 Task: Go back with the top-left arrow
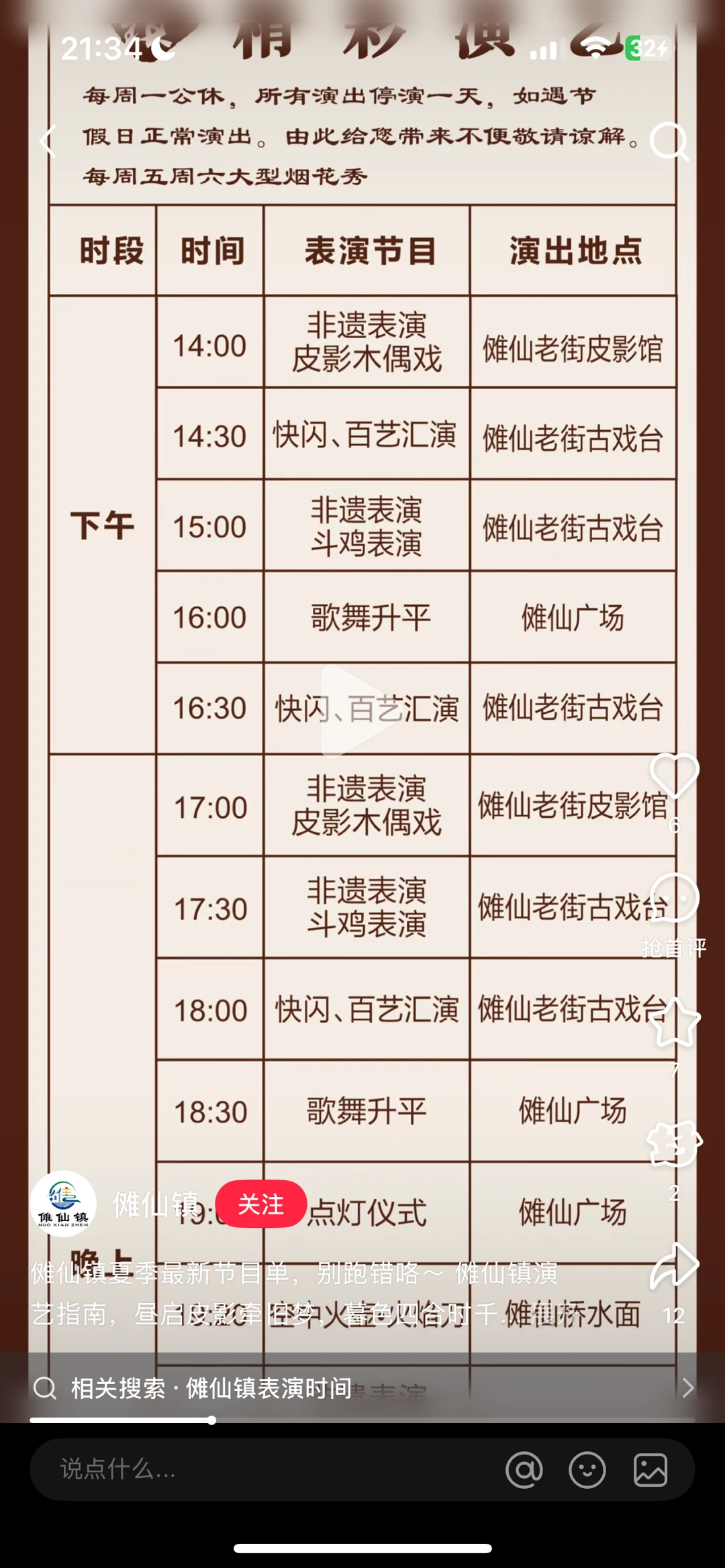[x=47, y=142]
